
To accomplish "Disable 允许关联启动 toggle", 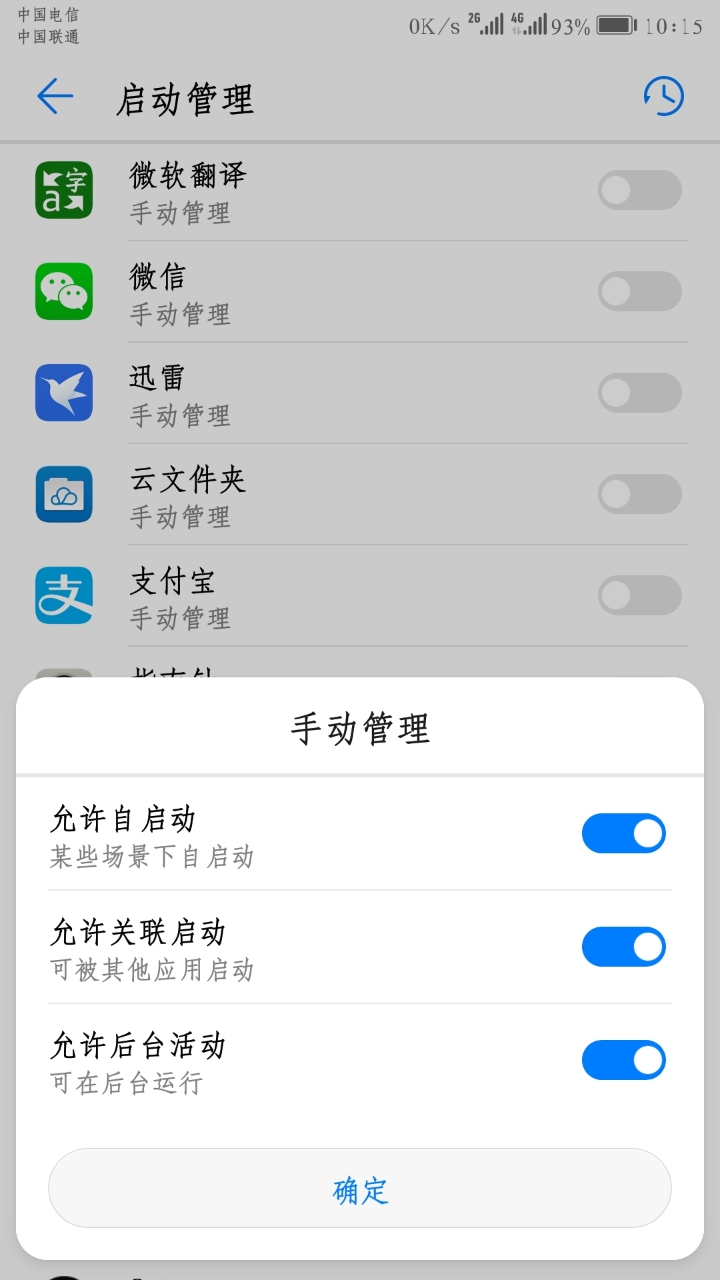I will pyautogui.click(x=623, y=946).
